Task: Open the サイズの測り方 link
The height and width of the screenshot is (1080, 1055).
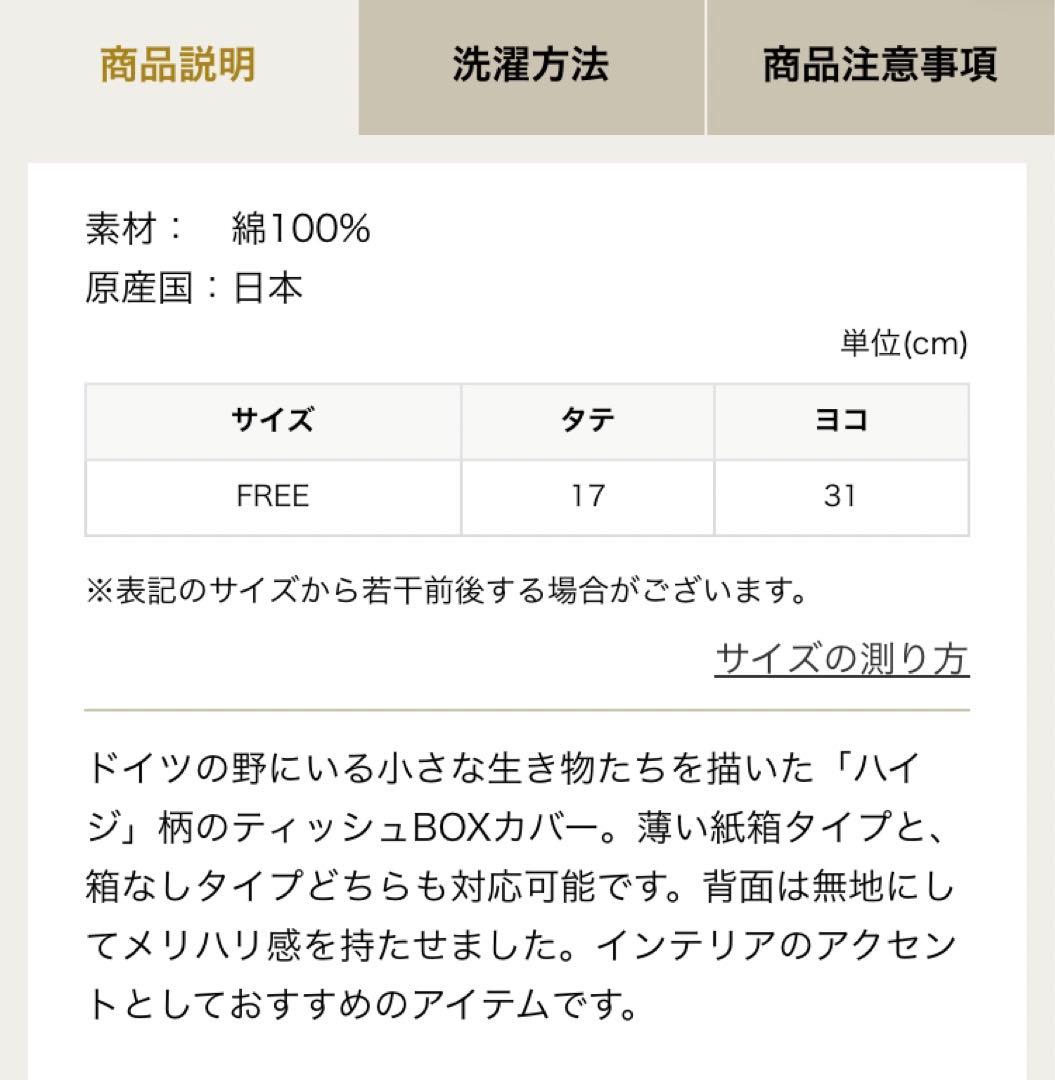Action: click(843, 656)
